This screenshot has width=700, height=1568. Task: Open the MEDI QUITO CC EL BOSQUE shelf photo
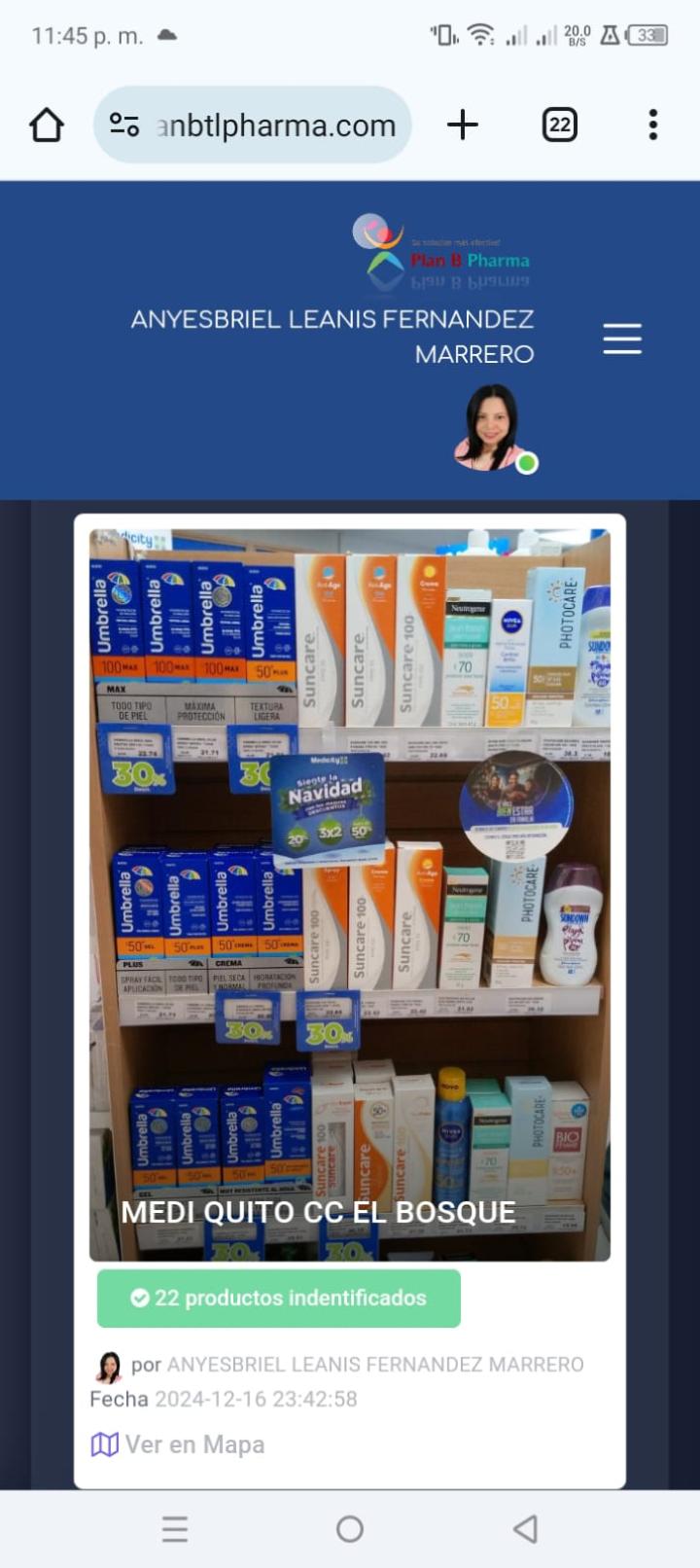coord(350,895)
